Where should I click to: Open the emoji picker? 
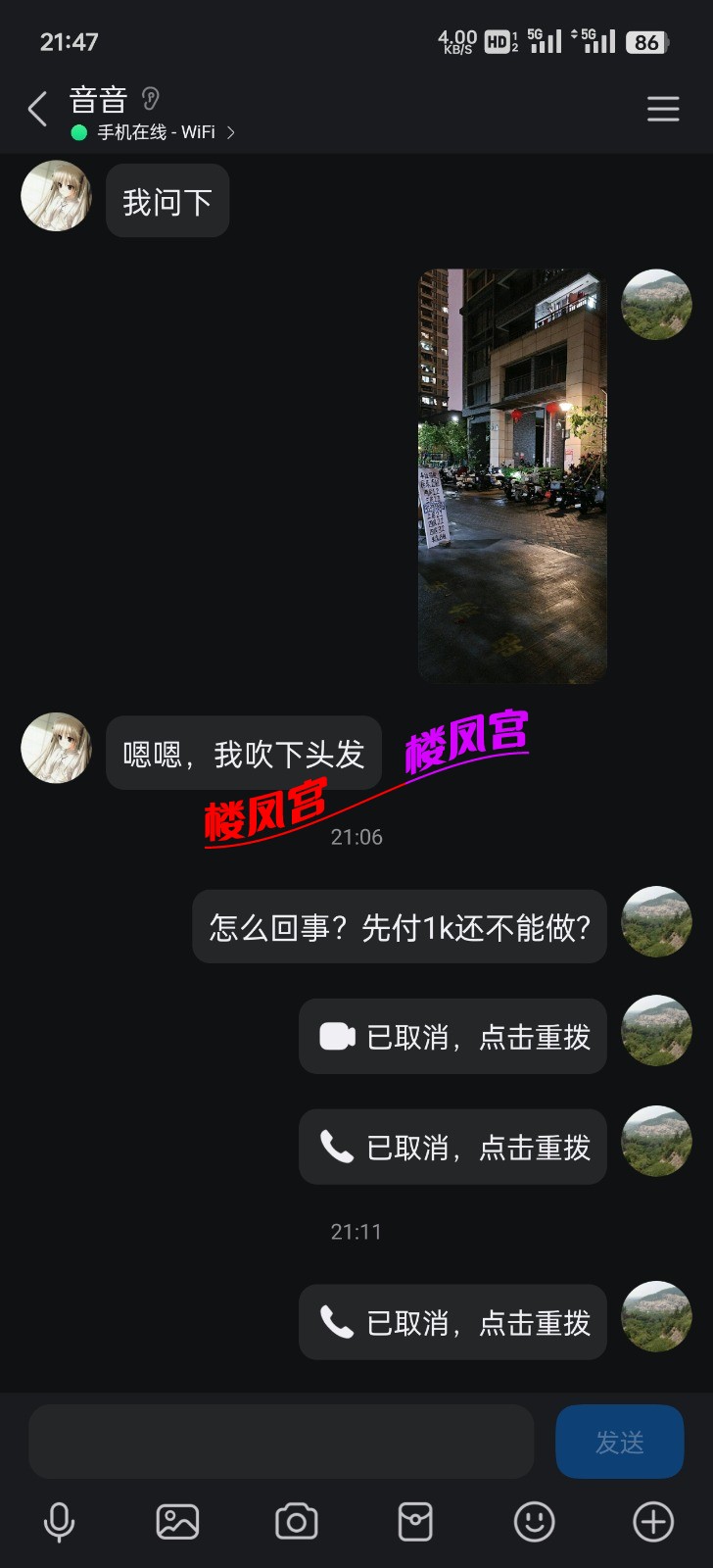point(534,1522)
